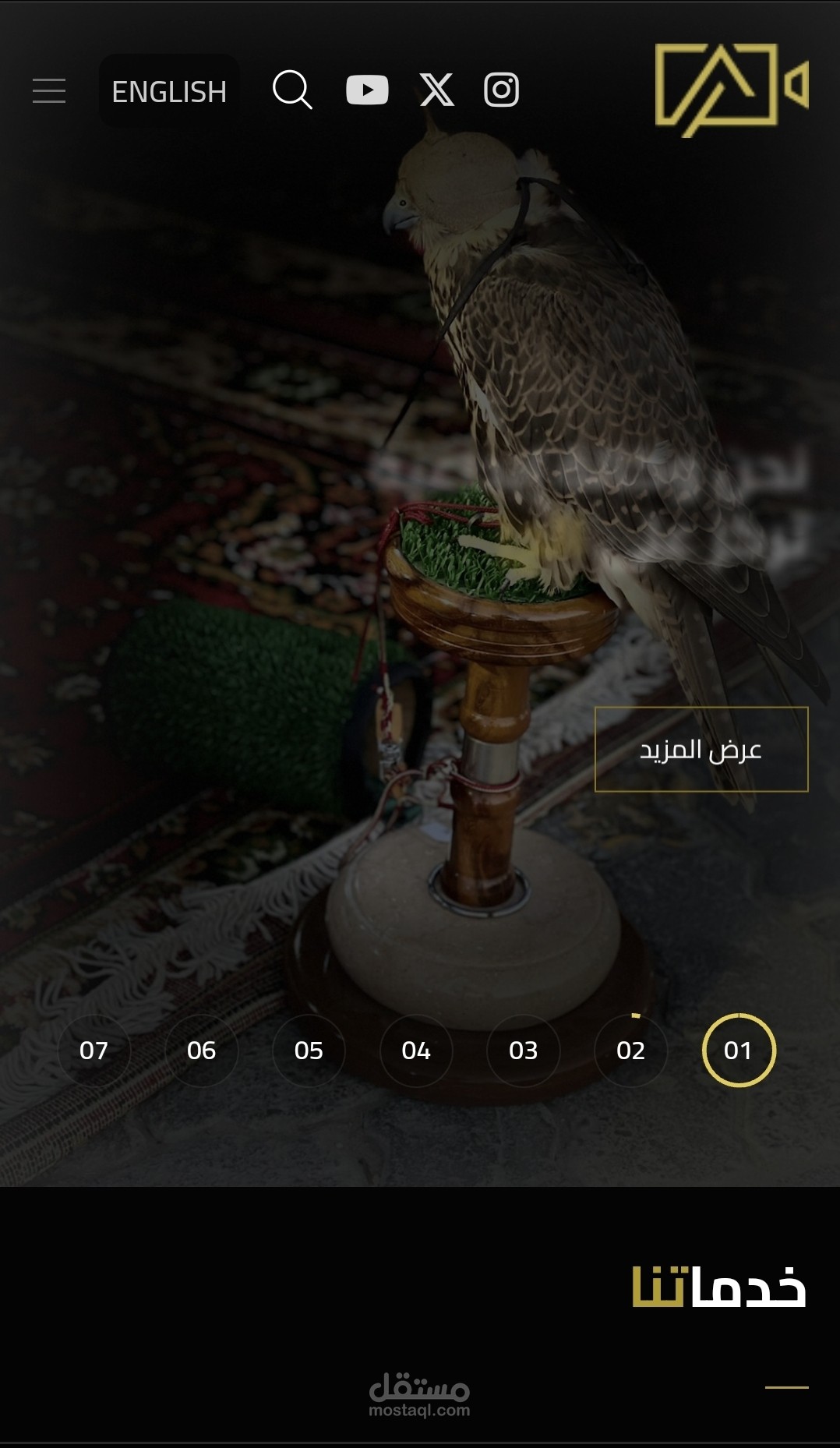Open the X social link

pyautogui.click(x=436, y=90)
